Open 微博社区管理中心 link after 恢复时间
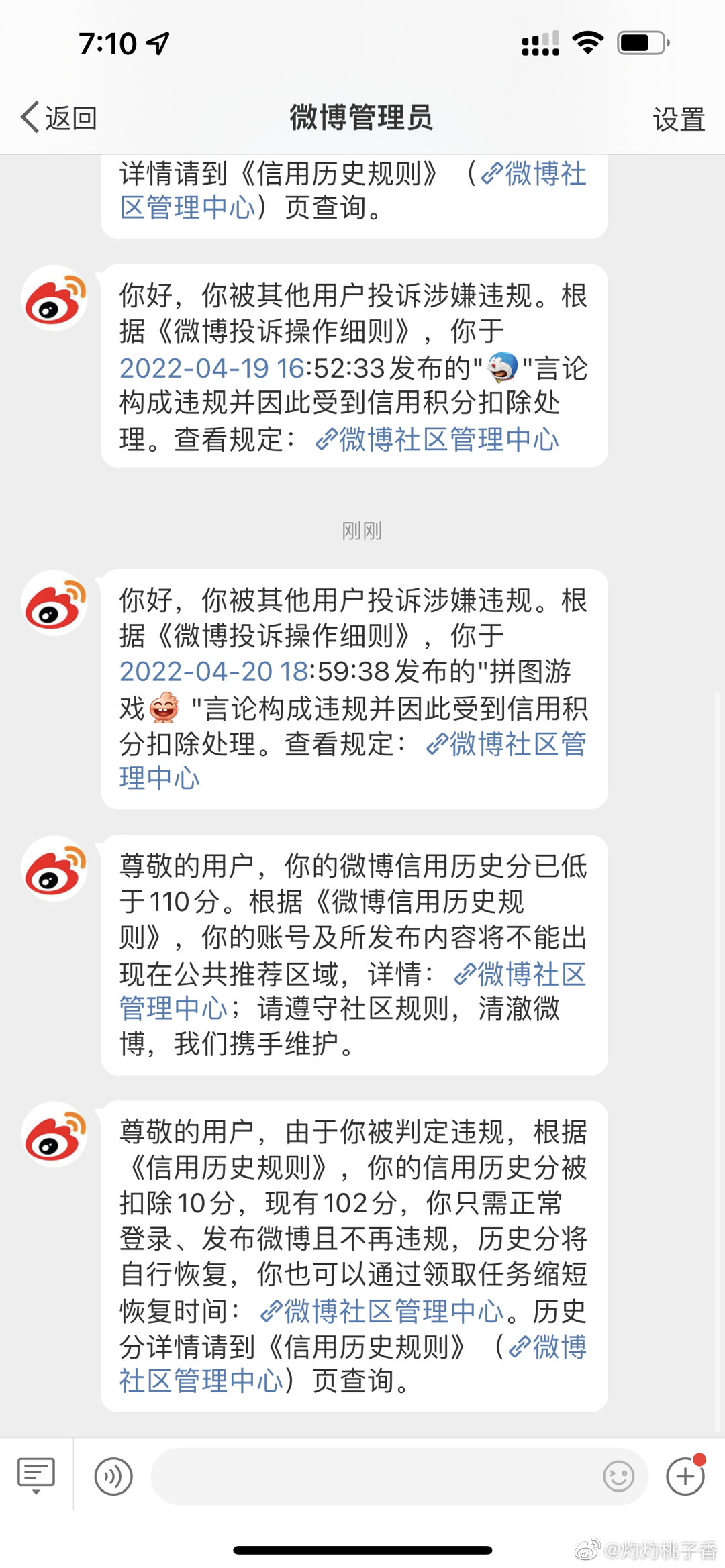The image size is (725, 1568). click(381, 1311)
